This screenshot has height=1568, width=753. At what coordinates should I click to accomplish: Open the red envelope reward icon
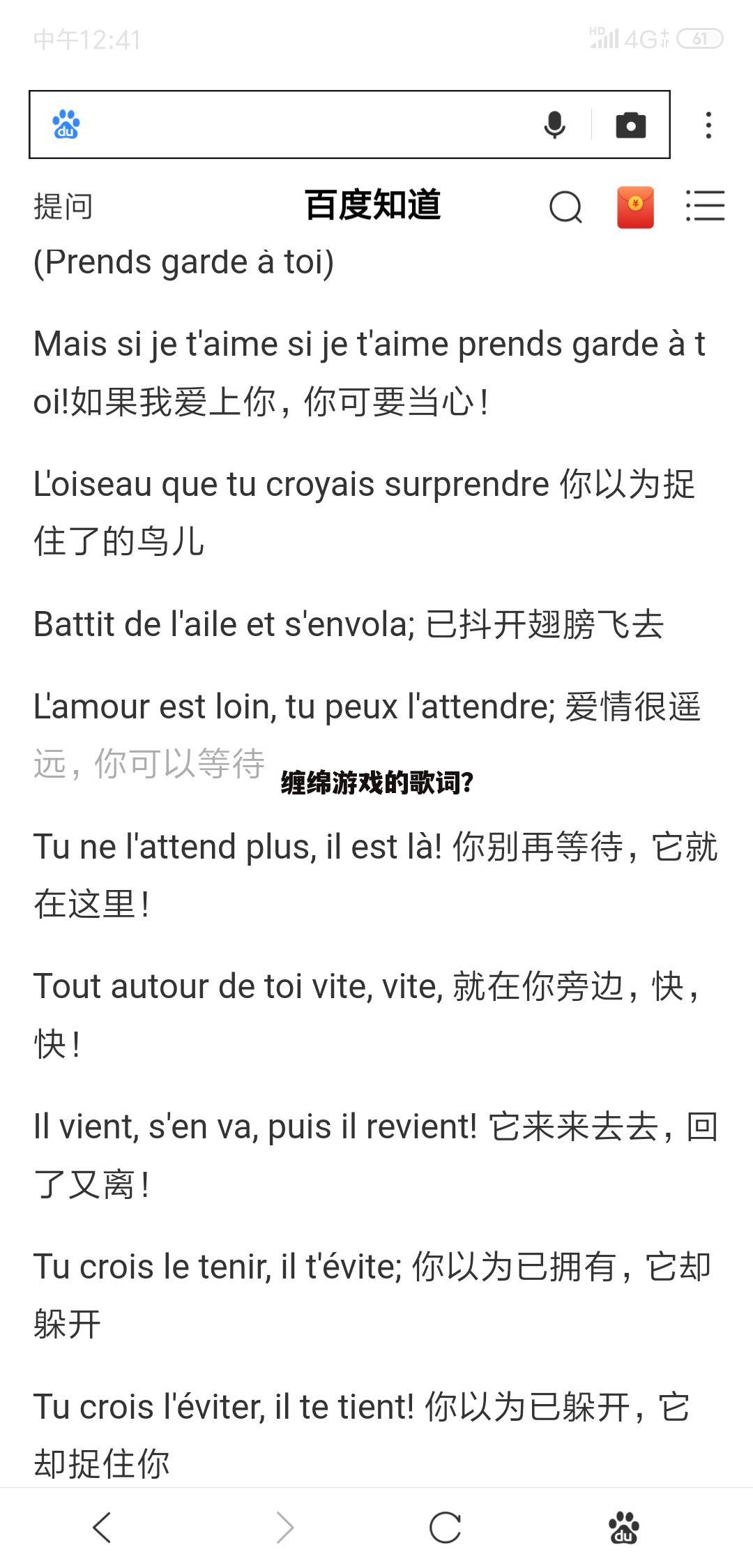(x=635, y=207)
